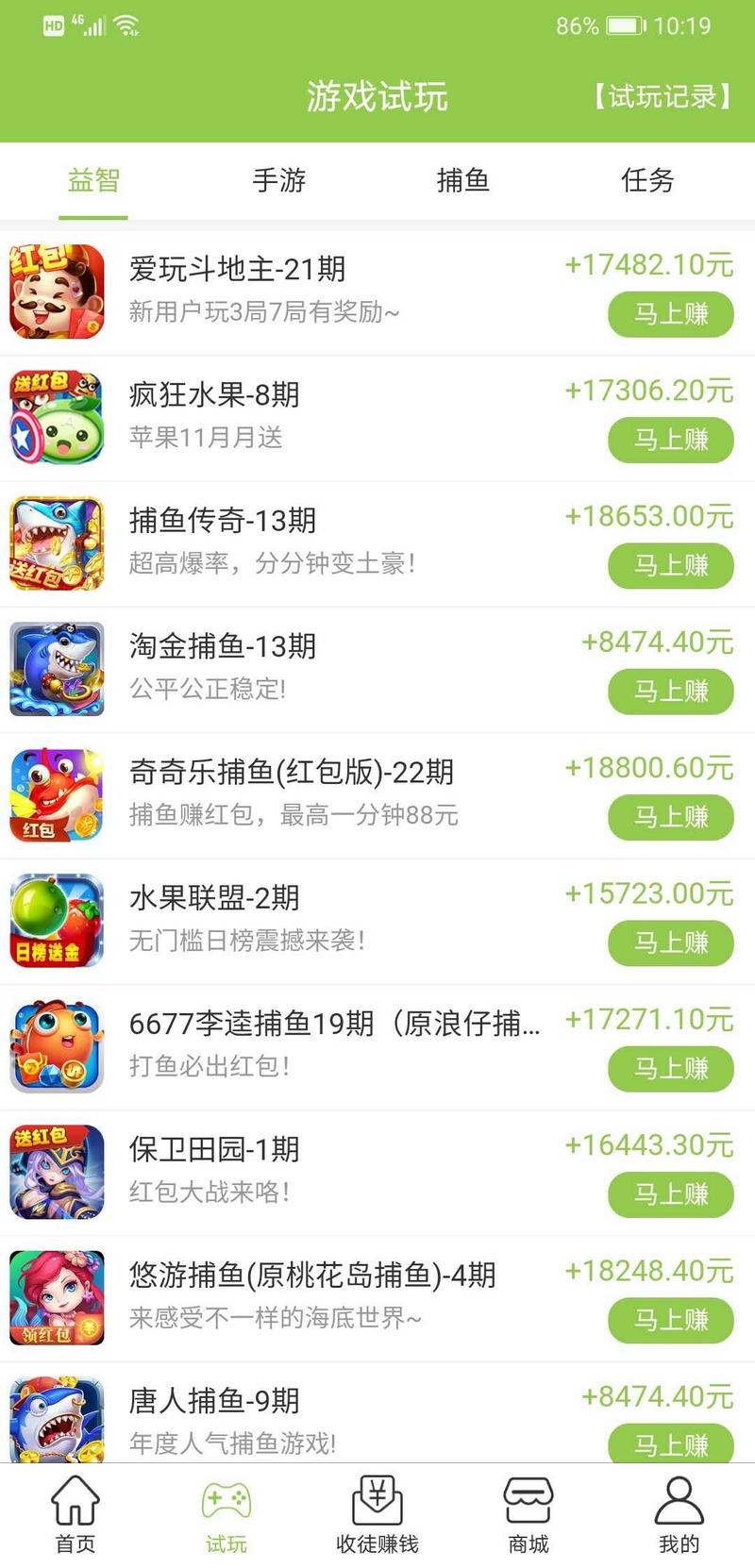Open the 保卫田园-1期 game row
Screen dimensions: 755x1568
click(x=283, y=1172)
